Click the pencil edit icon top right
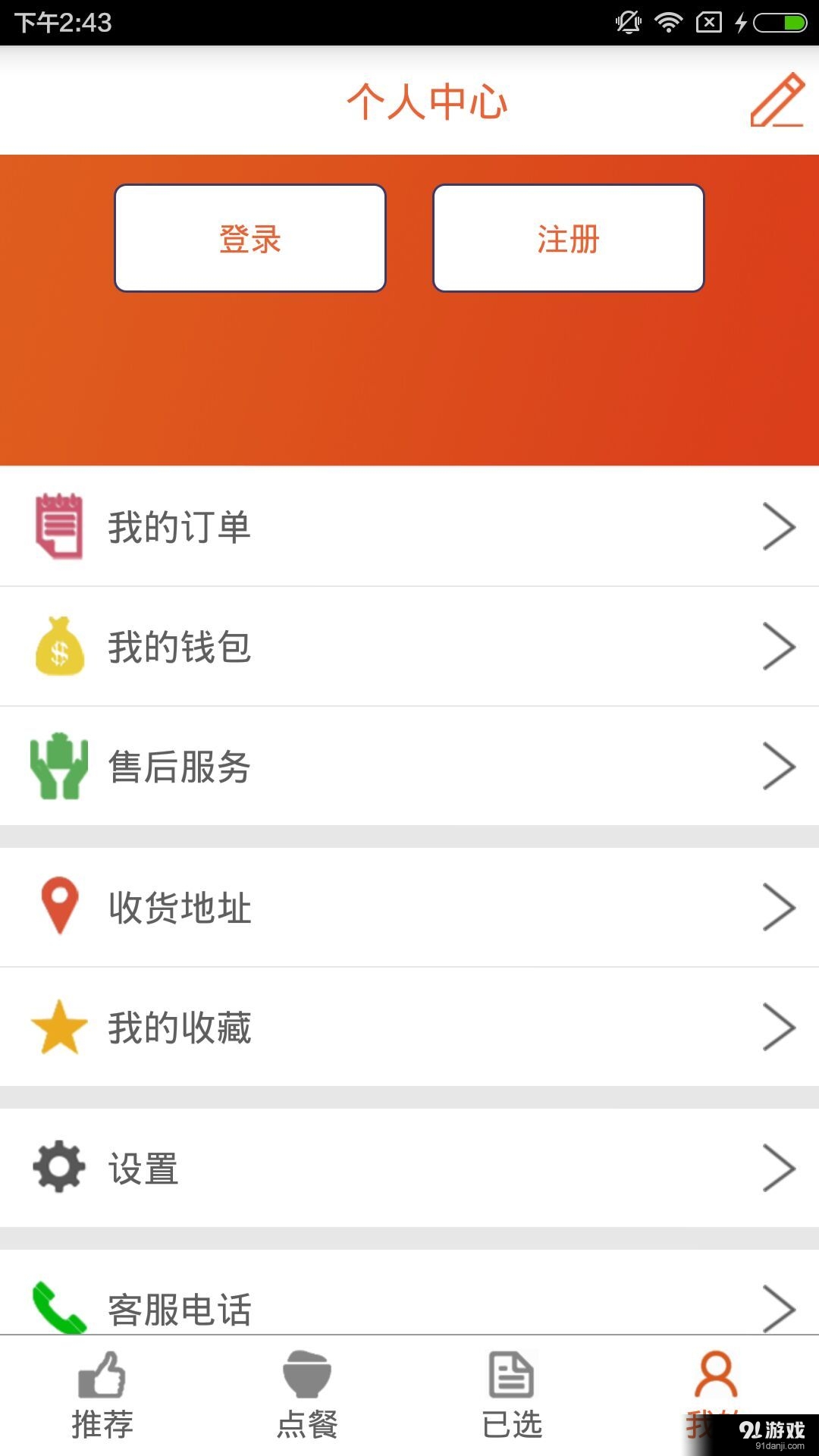 pyautogui.click(x=777, y=101)
